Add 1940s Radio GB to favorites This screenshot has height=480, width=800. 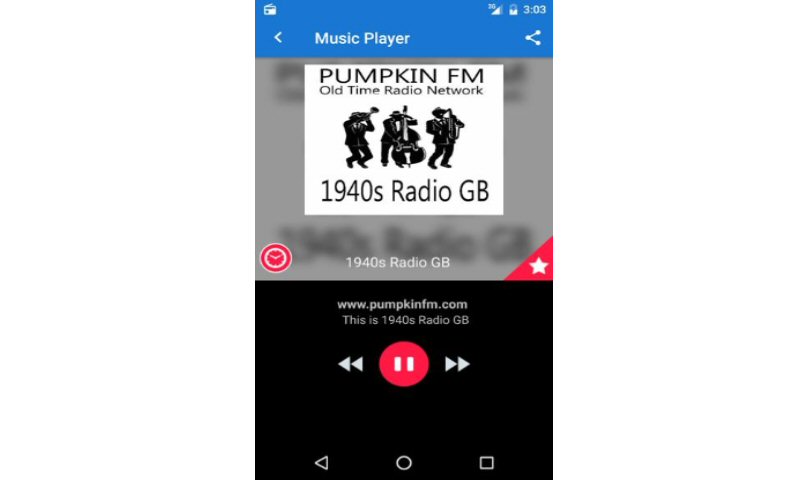point(538,266)
